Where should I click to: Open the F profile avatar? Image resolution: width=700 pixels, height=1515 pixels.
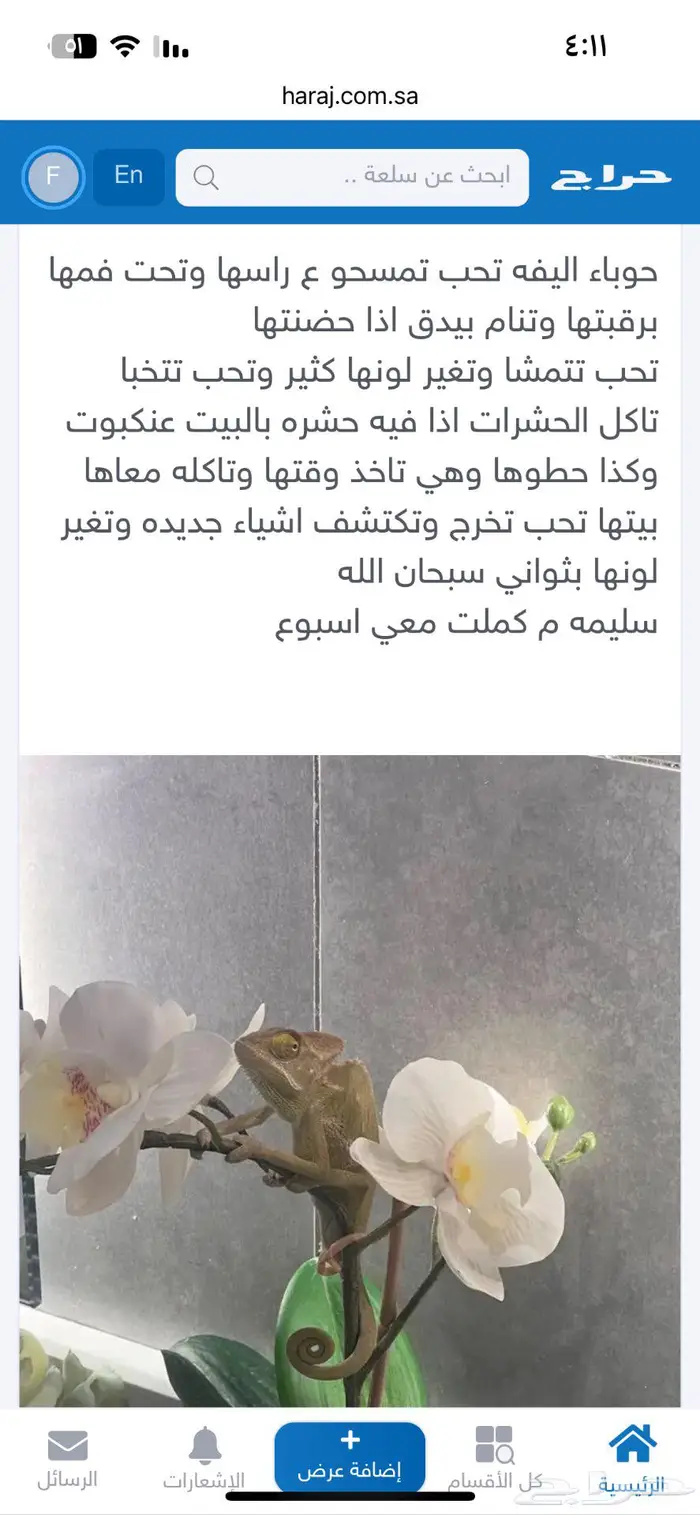click(53, 177)
